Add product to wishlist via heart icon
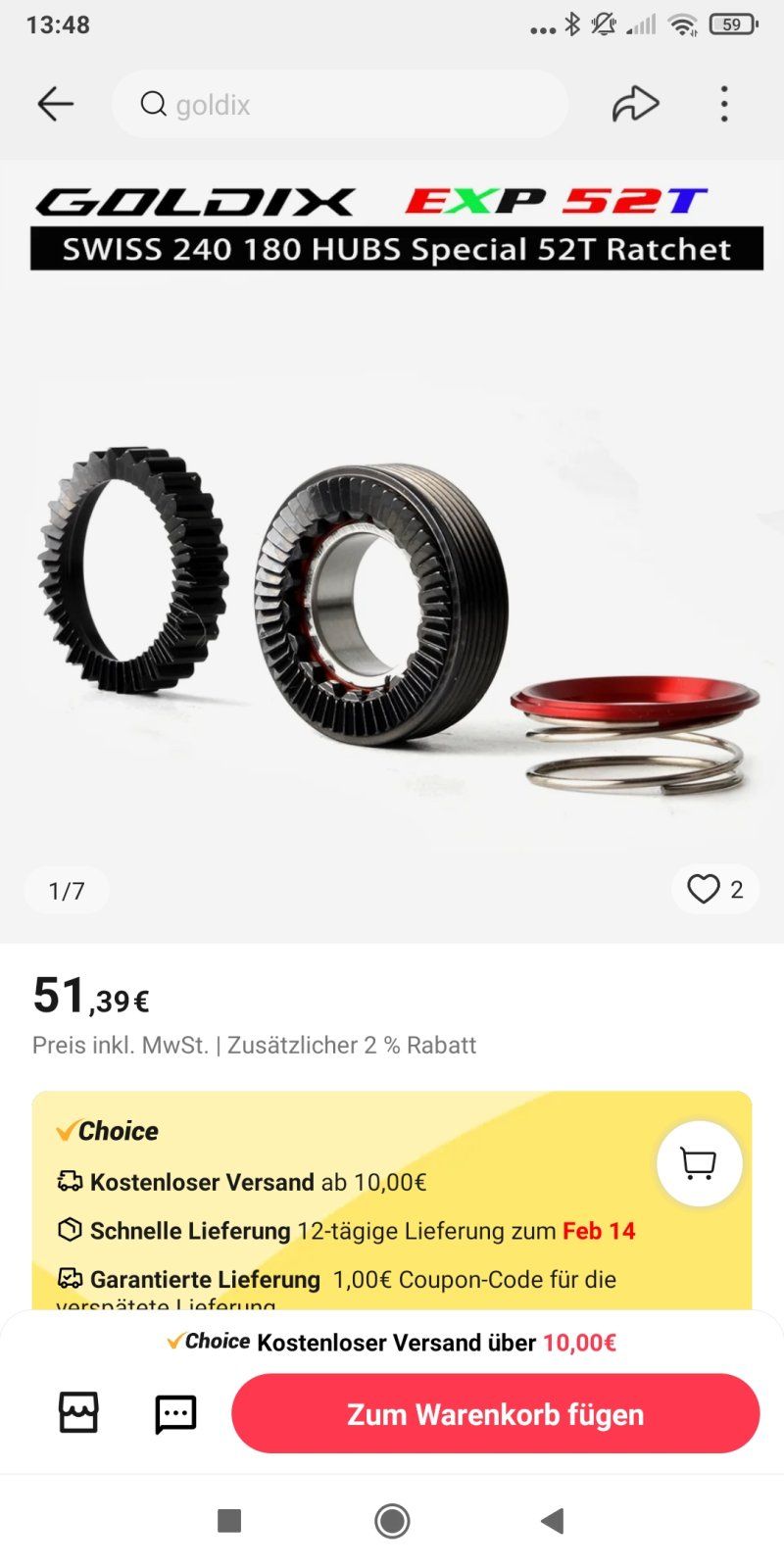This screenshot has width=784, height=1568. click(704, 889)
